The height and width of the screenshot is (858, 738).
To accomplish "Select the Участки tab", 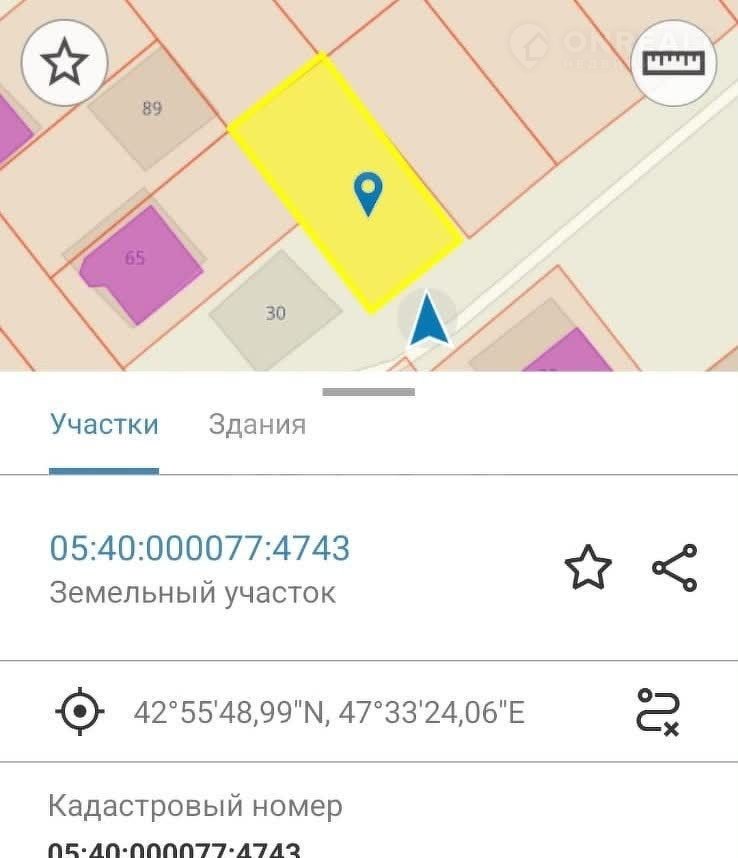I will [x=104, y=424].
